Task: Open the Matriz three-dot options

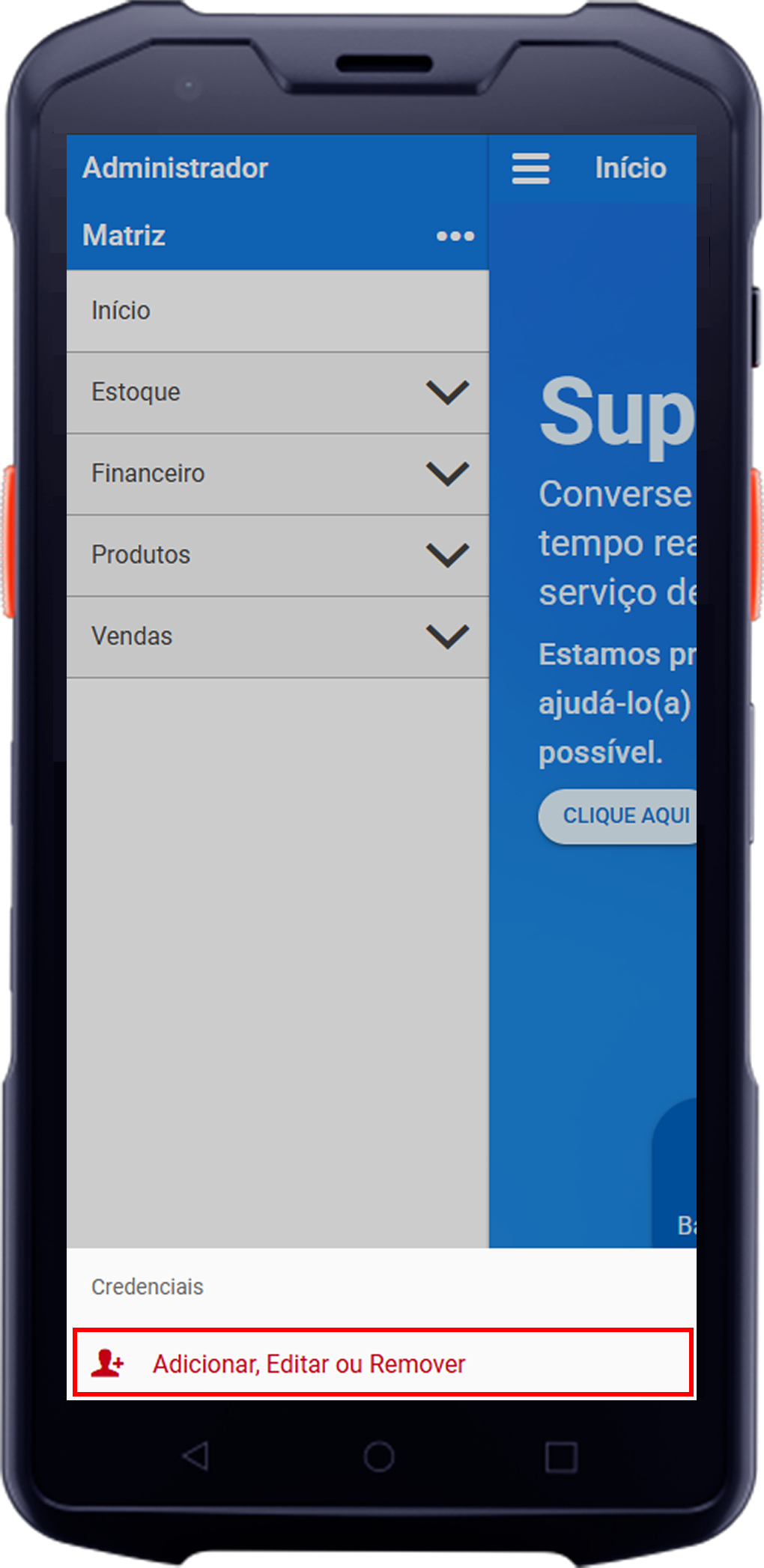Action: click(x=455, y=236)
